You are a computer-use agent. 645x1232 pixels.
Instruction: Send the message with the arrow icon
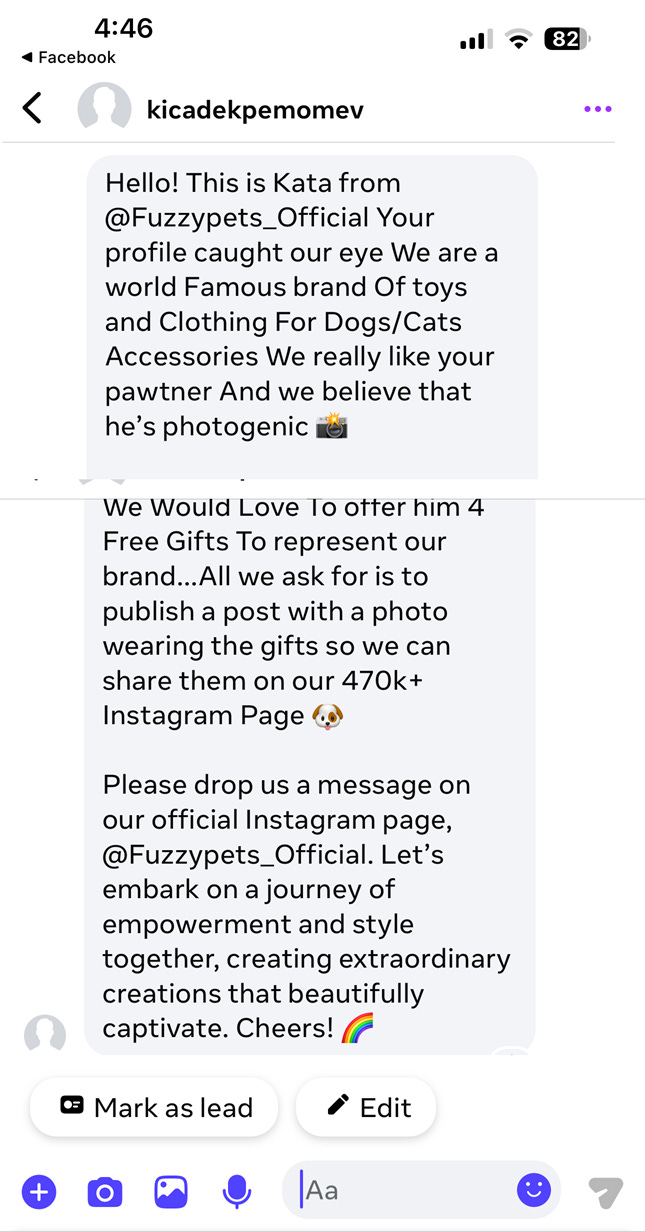pos(605,1192)
